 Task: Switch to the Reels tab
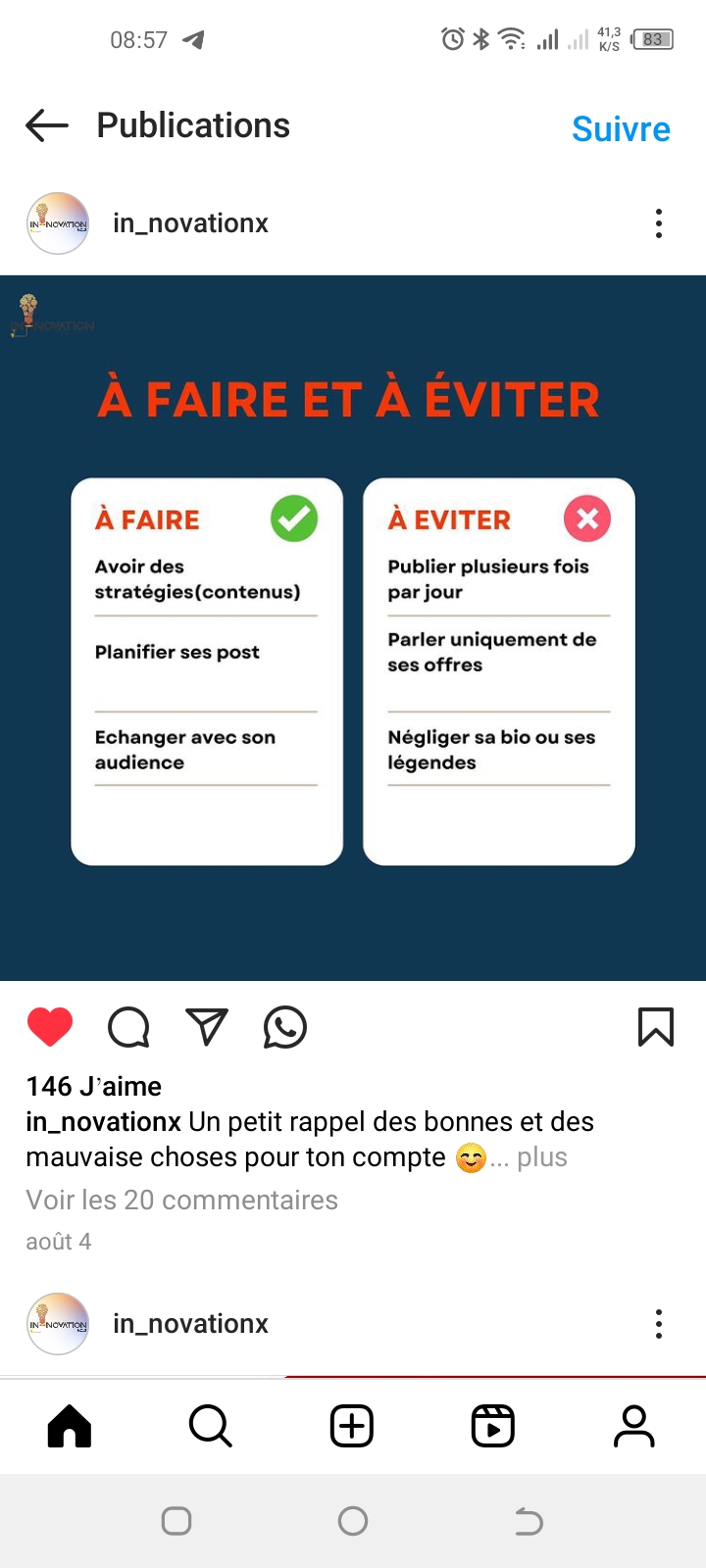click(493, 1426)
